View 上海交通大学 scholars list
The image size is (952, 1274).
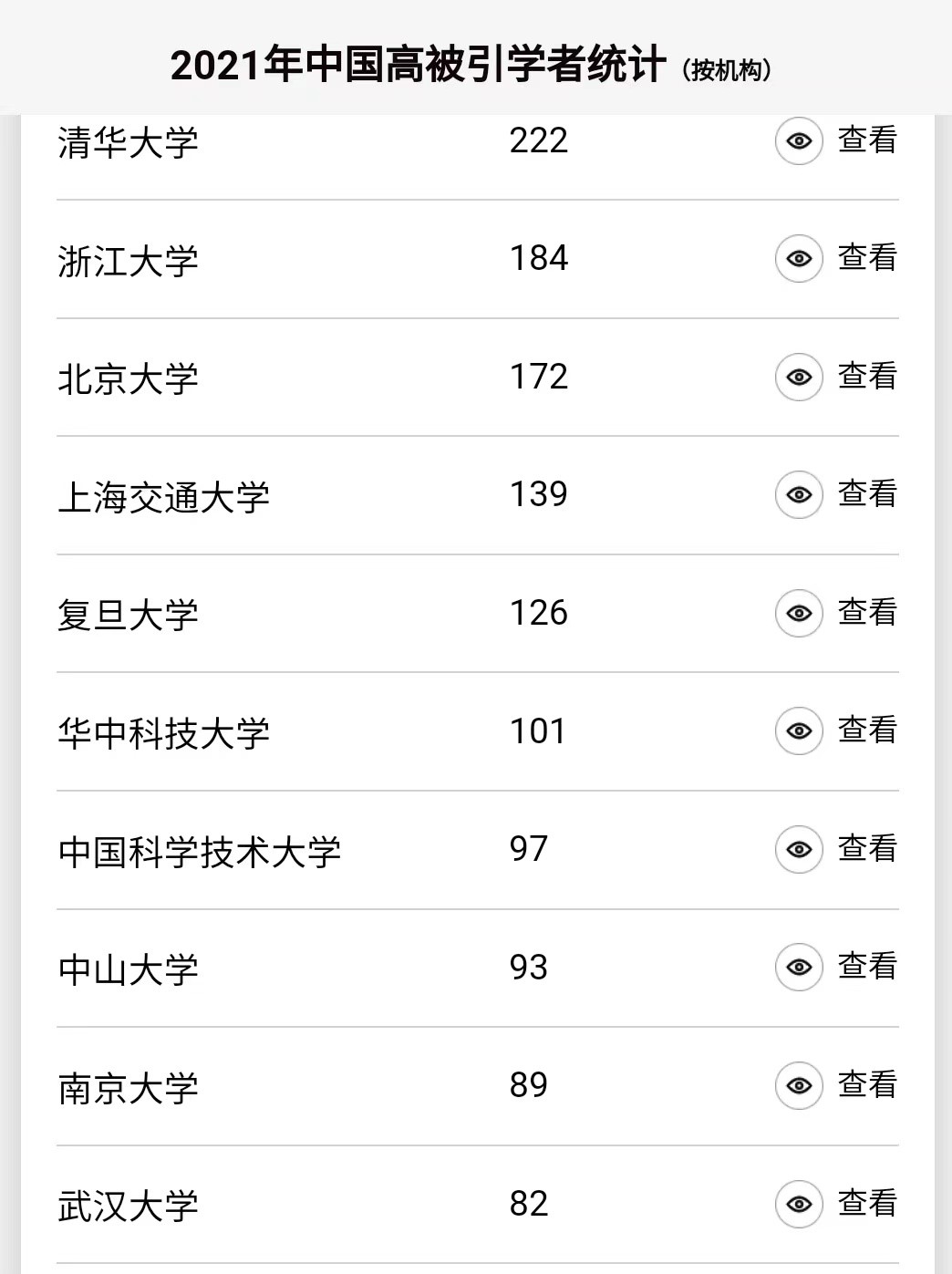pyautogui.click(x=836, y=494)
